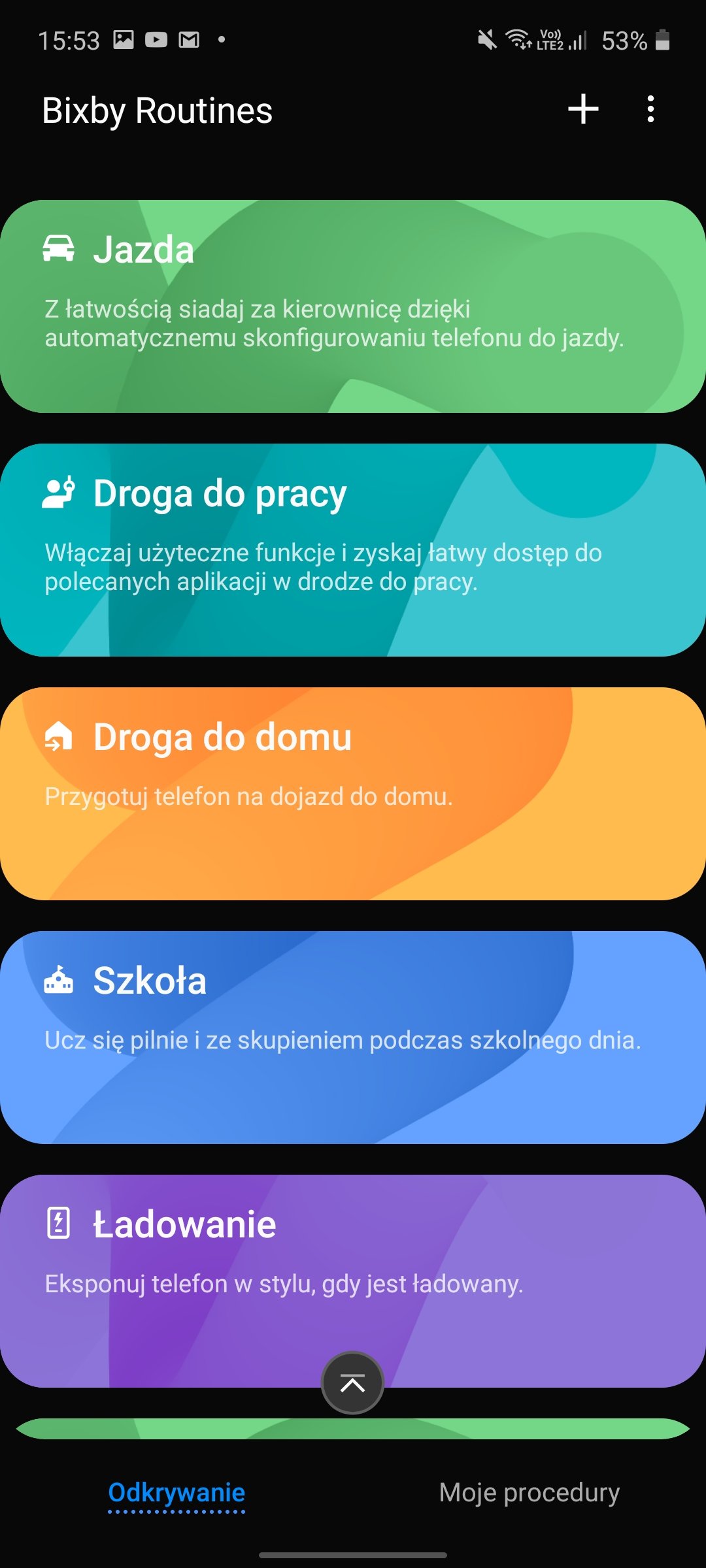Open the Ładowanie routine card
The image size is (706, 1568).
pos(353,1267)
